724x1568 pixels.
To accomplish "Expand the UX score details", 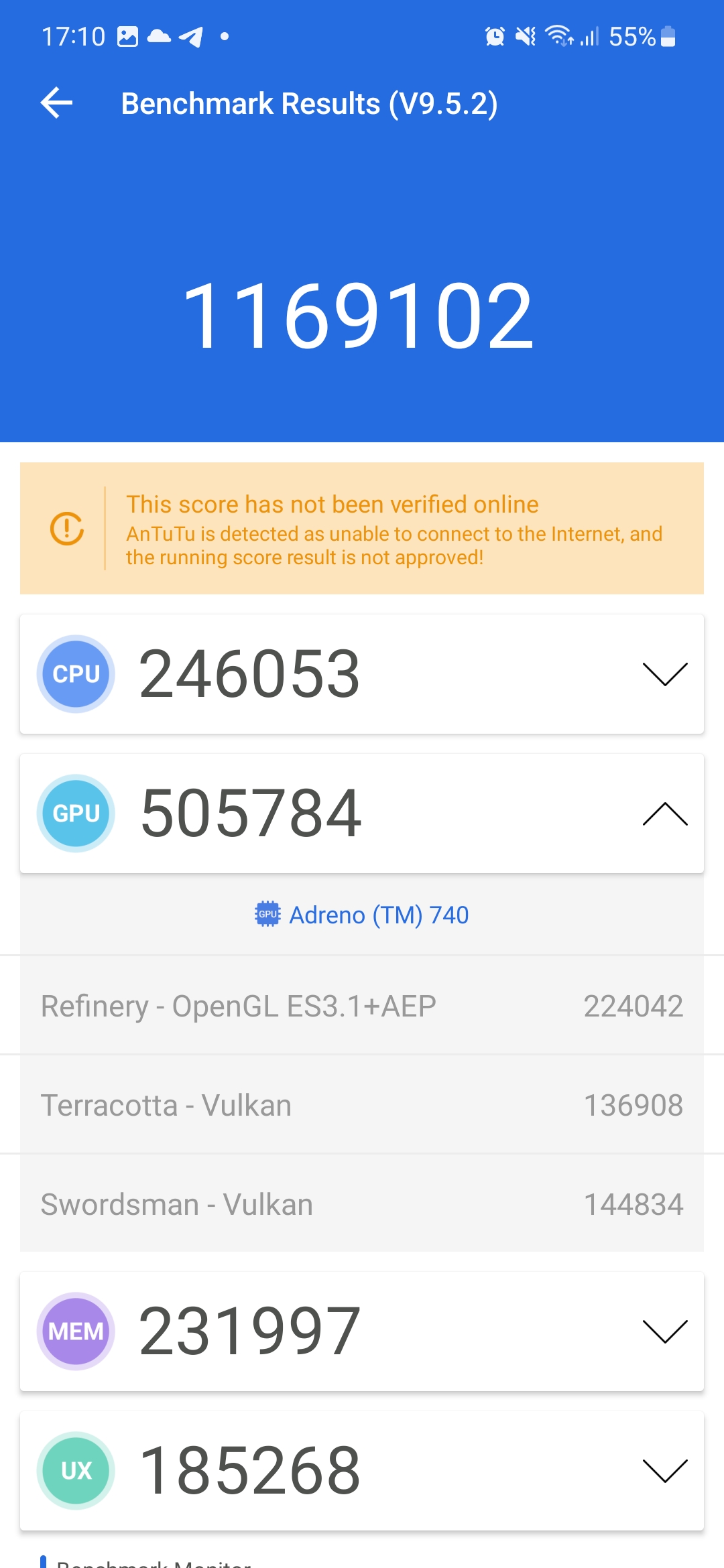I will (x=665, y=1471).
